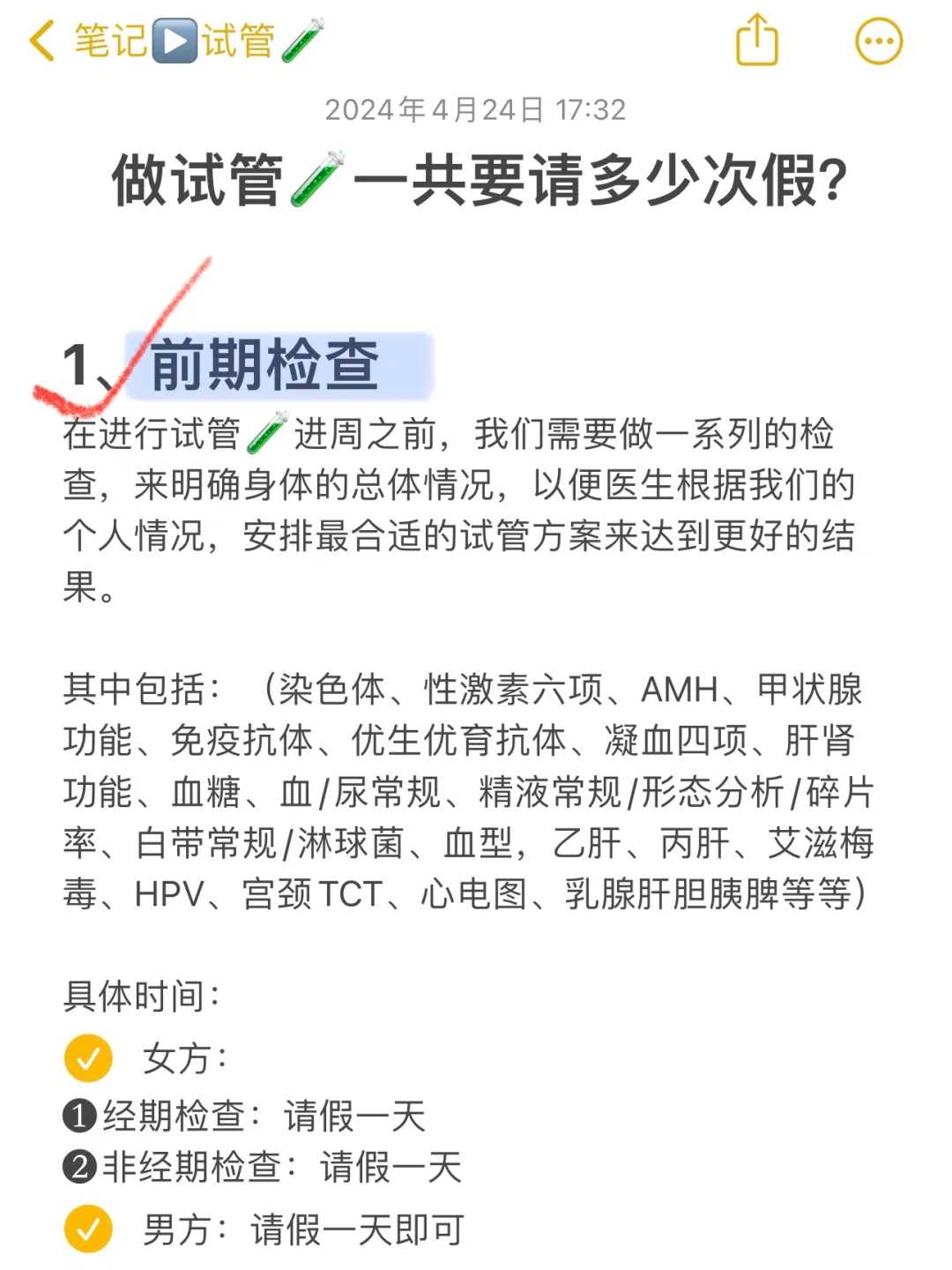Open the share sheet icon
Image resolution: width=952 pixels, height=1270 pixels.
pyautogui.click(x=756, y=40)
